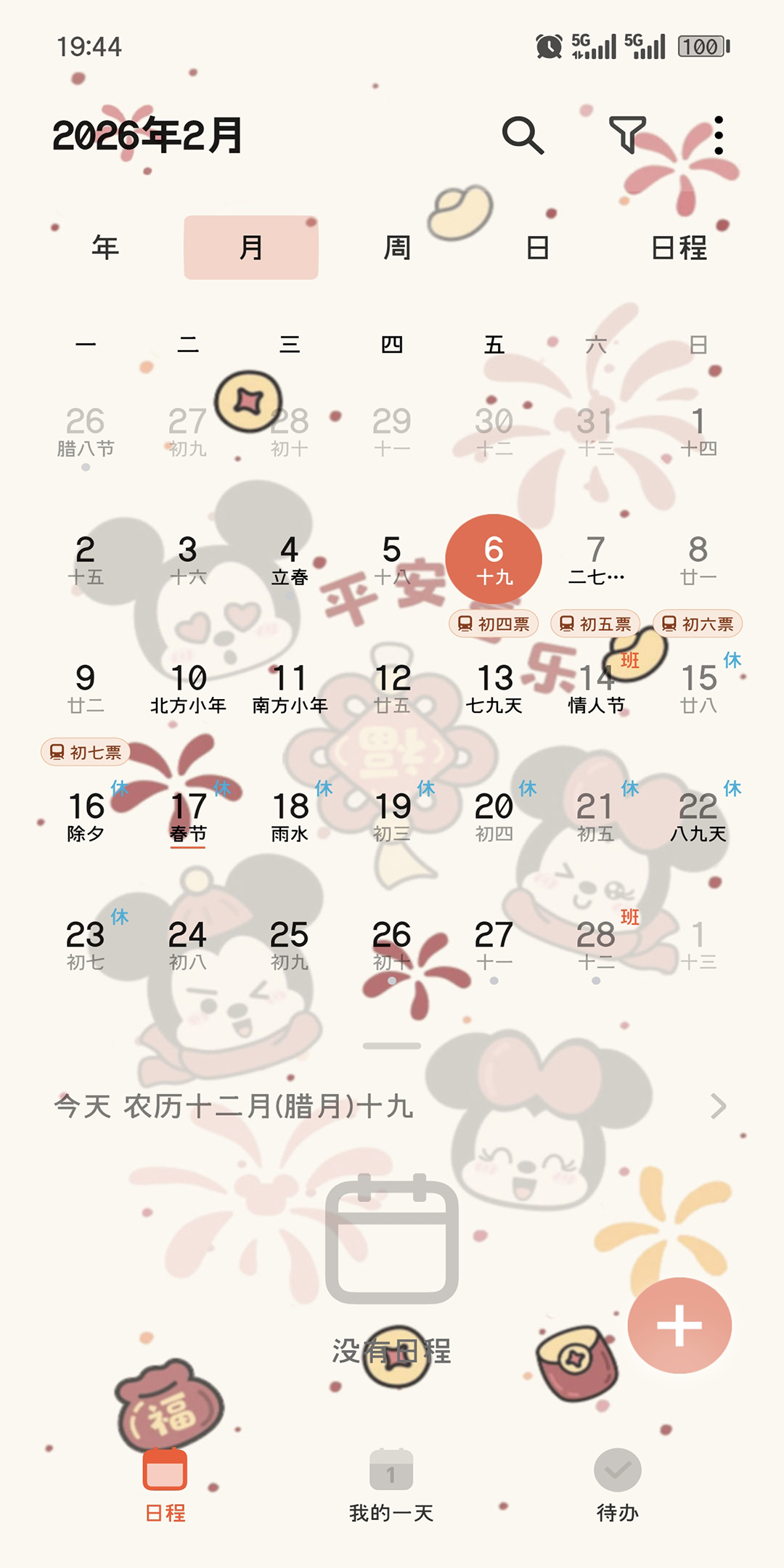Switch to the 日 view tab

point(537,248)
